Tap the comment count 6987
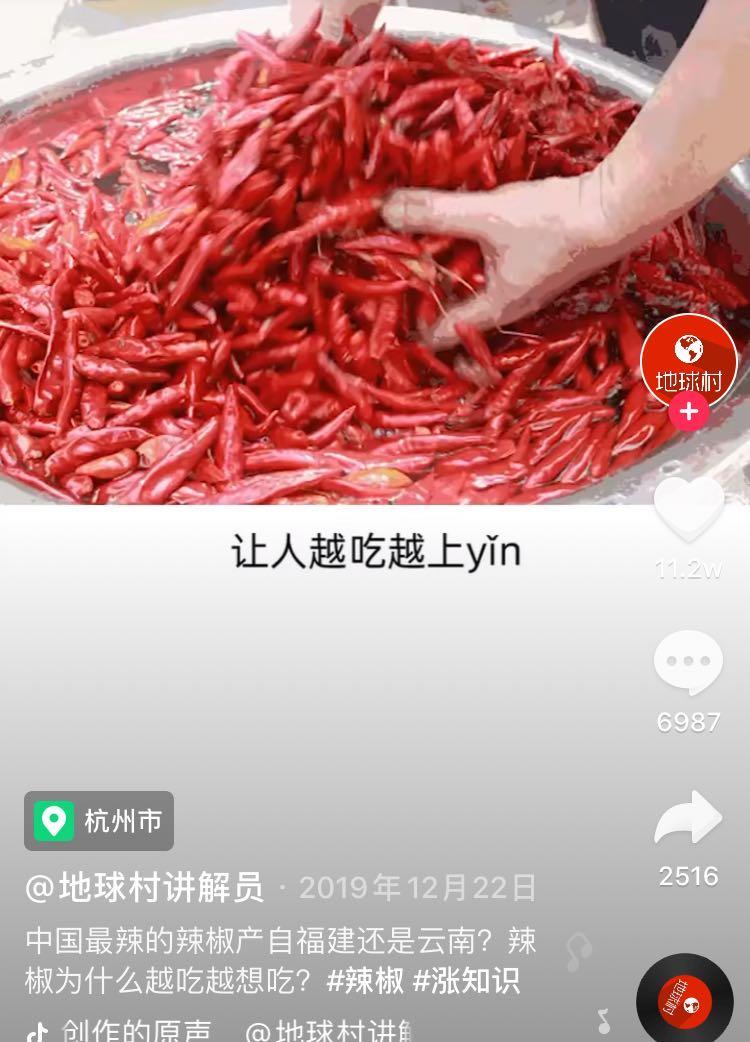The height and width of the screenshot is (1042, 750). (687, 721)
